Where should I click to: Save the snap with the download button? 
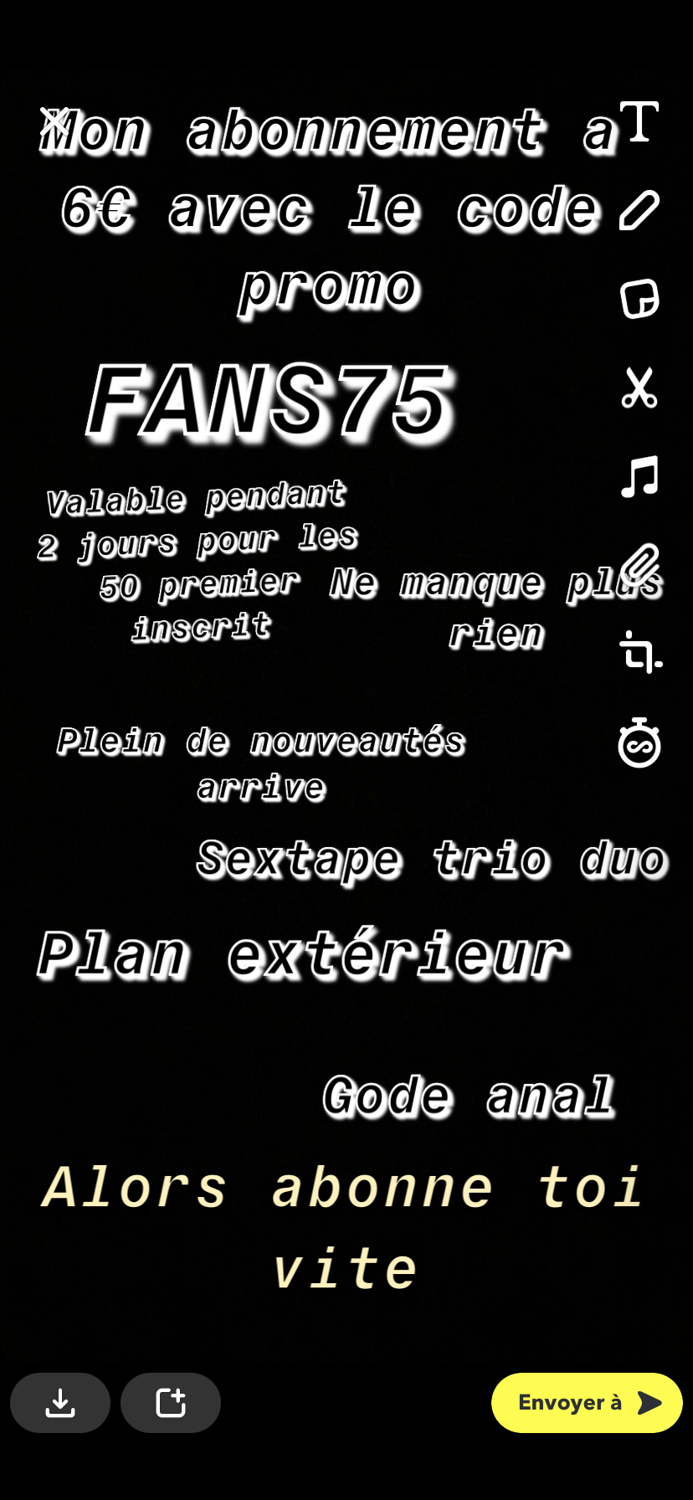tap(60, 1403)
